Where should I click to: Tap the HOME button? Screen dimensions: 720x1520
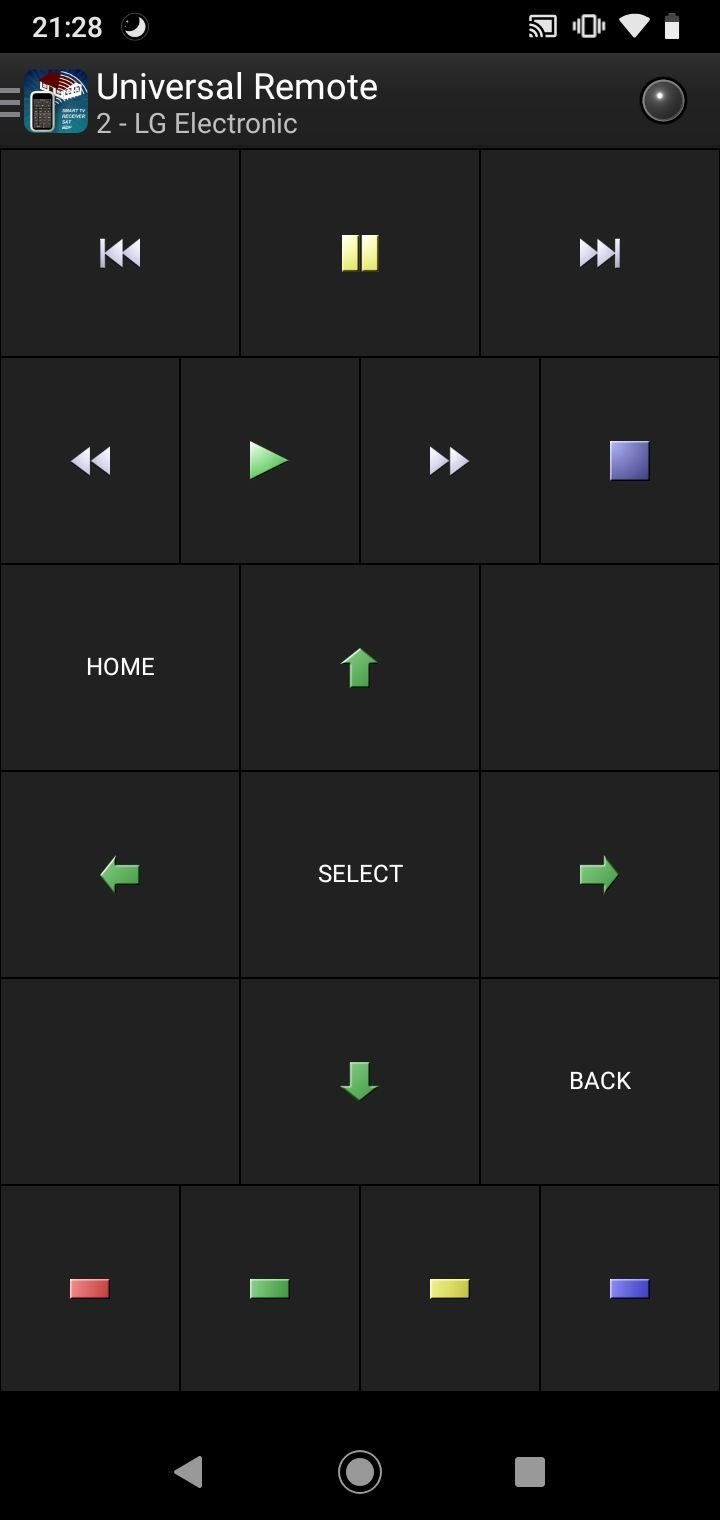coord(120,667)
